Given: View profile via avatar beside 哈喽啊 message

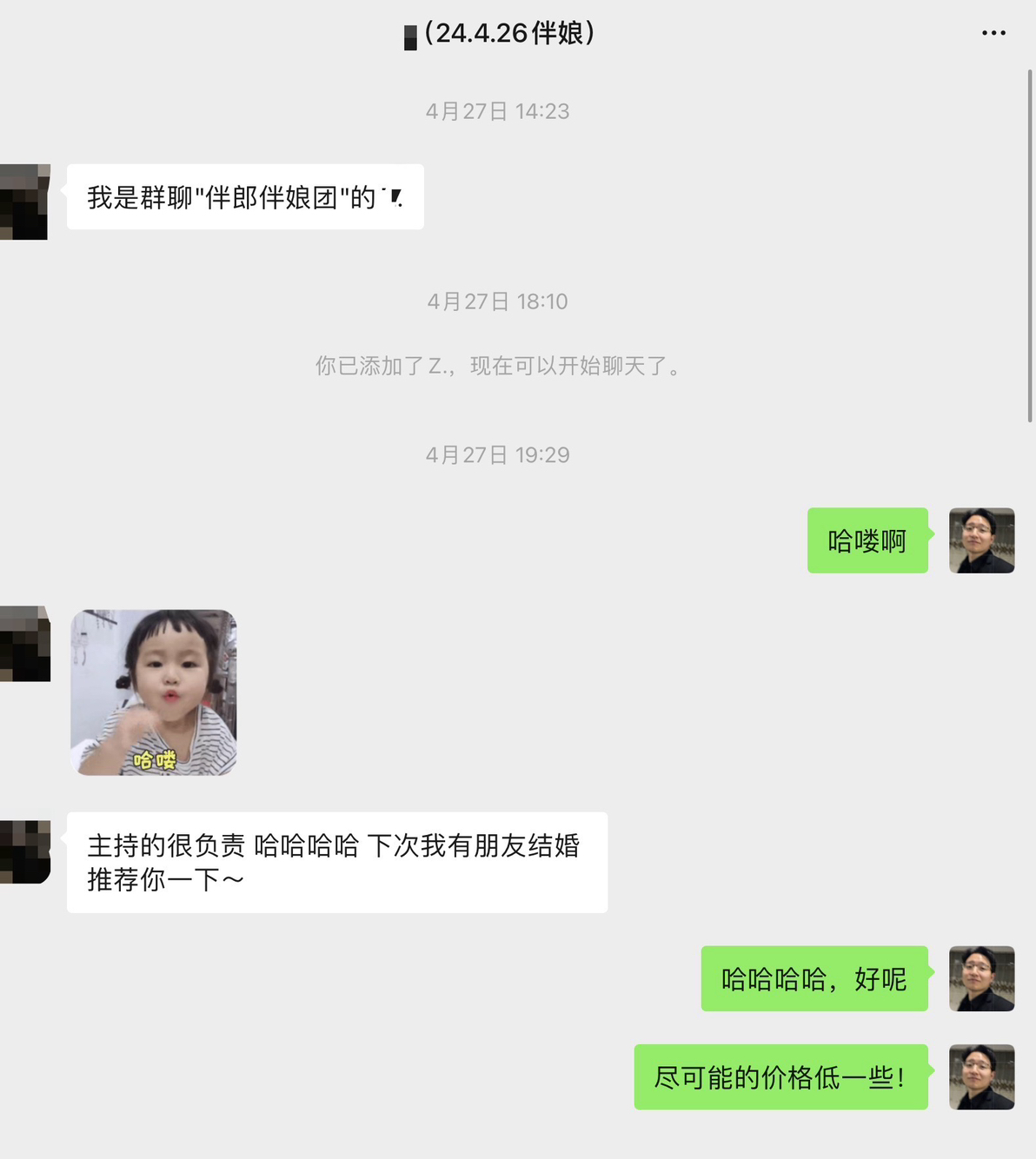Looking at the screenshot, I should [x=981, y=540].
